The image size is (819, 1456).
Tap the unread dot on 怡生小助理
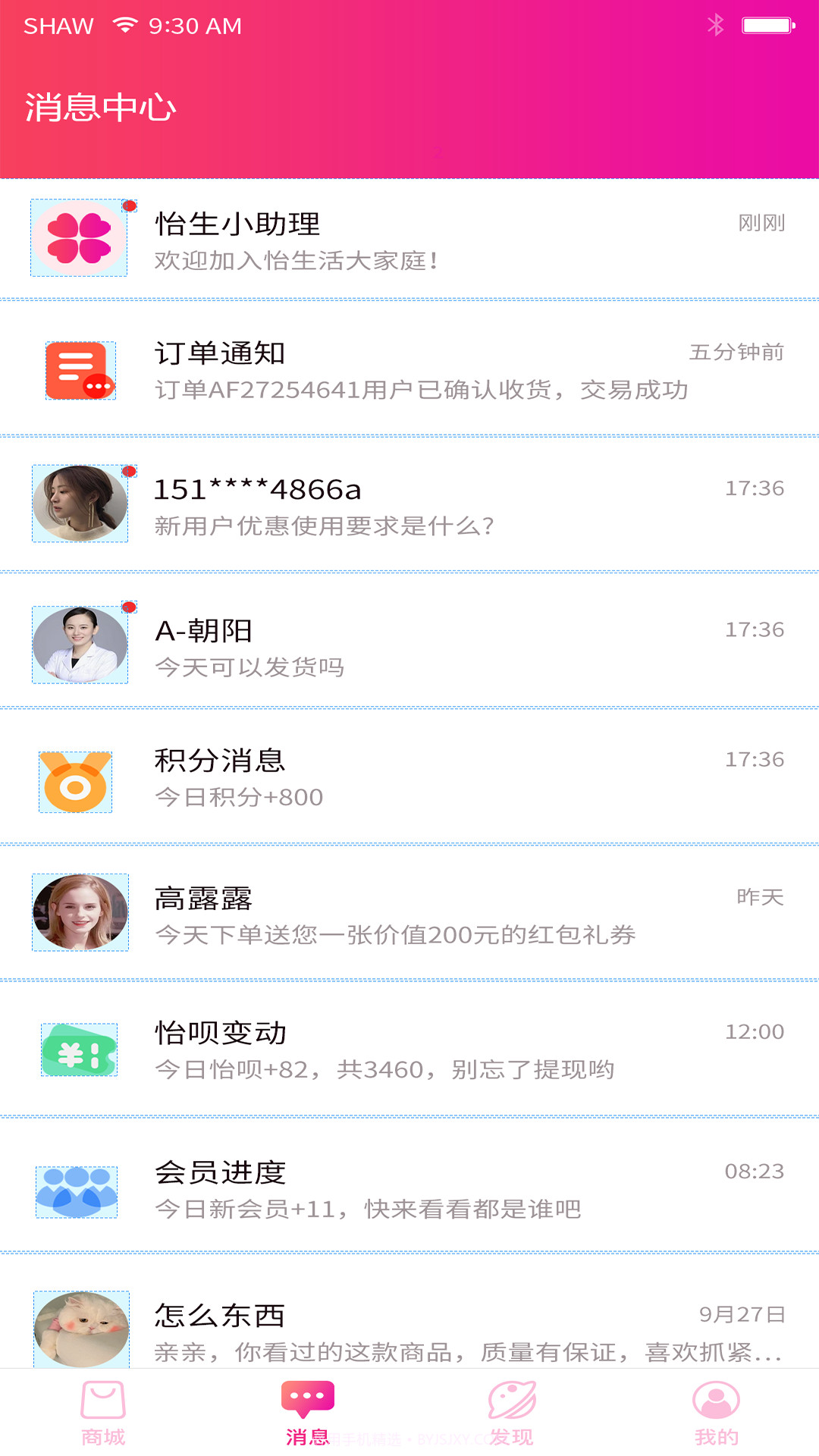[x=129, y=203]
